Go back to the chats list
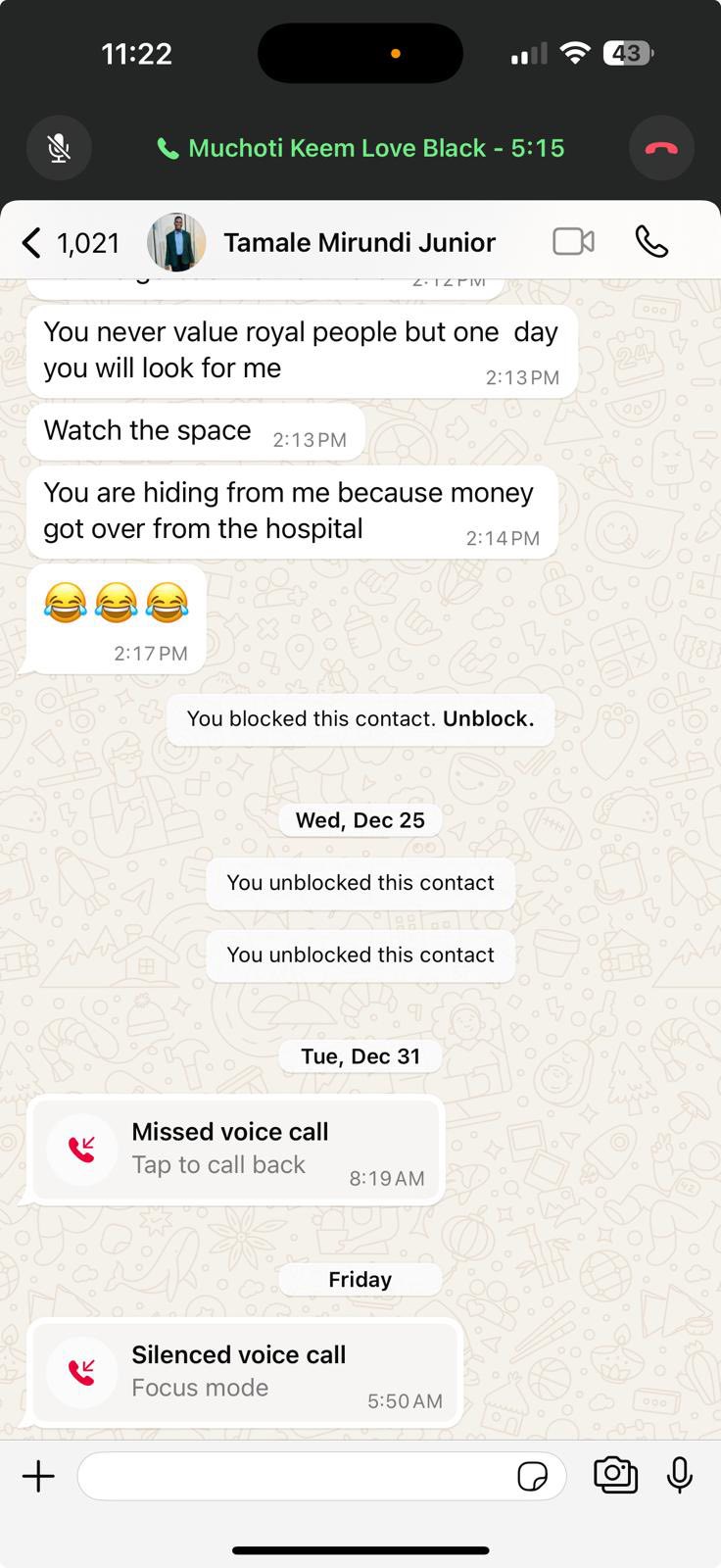Image resolution: width=721 pixels, height=1568 pixels. (33, 243)
